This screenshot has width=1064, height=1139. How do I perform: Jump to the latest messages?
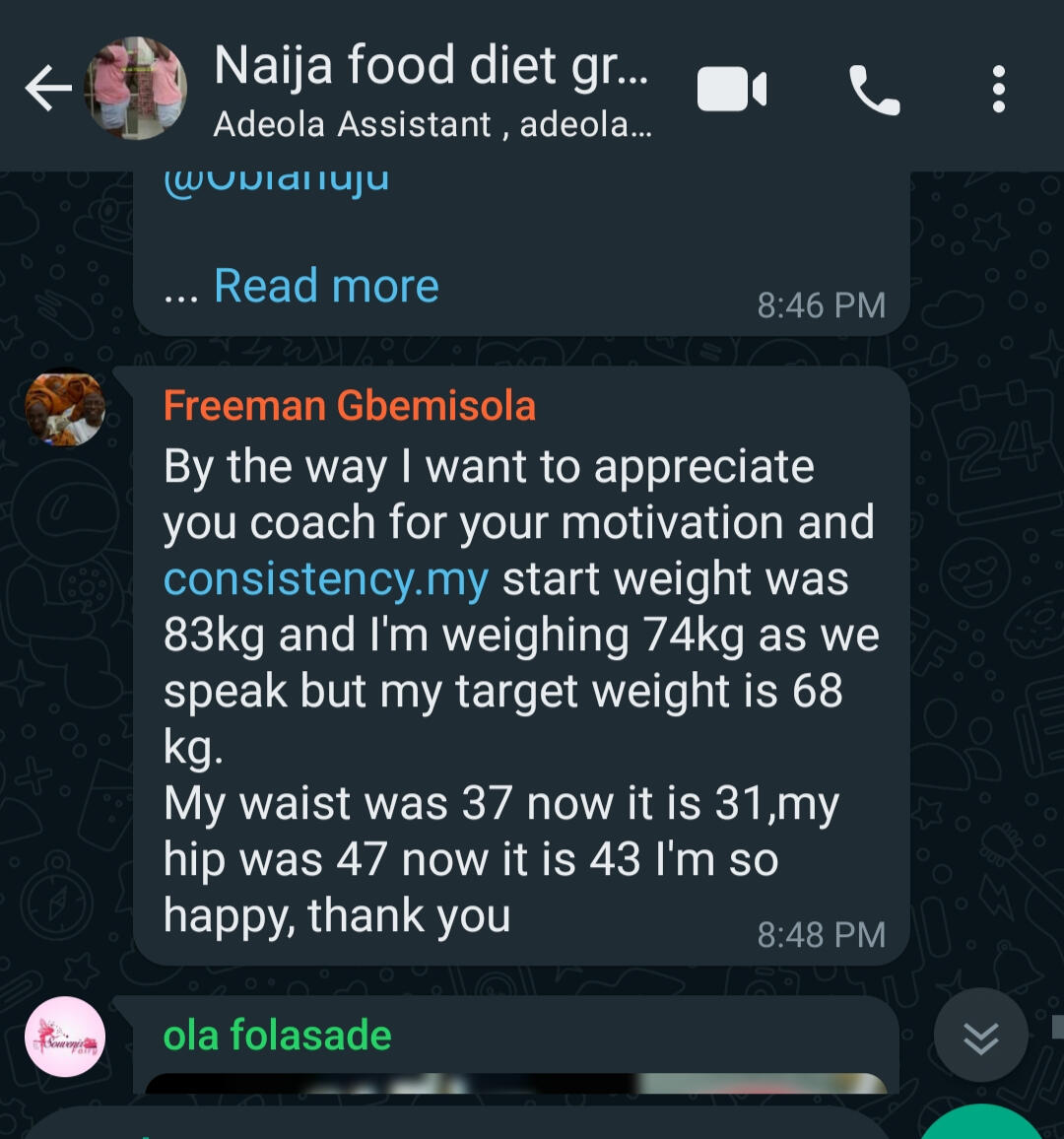[x=980, y=1037]
